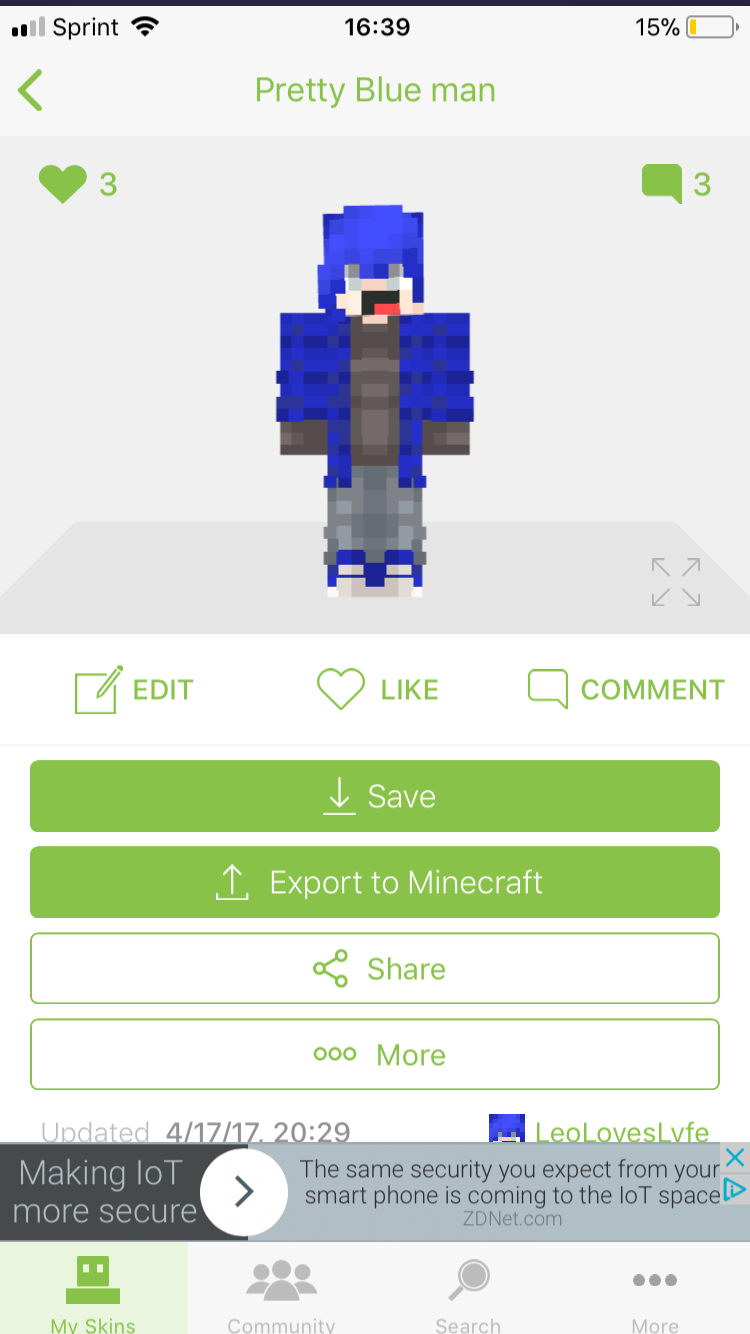Tap Export to Minecraft
Viewport: 750px width, 1334px height.
(375, 882)
